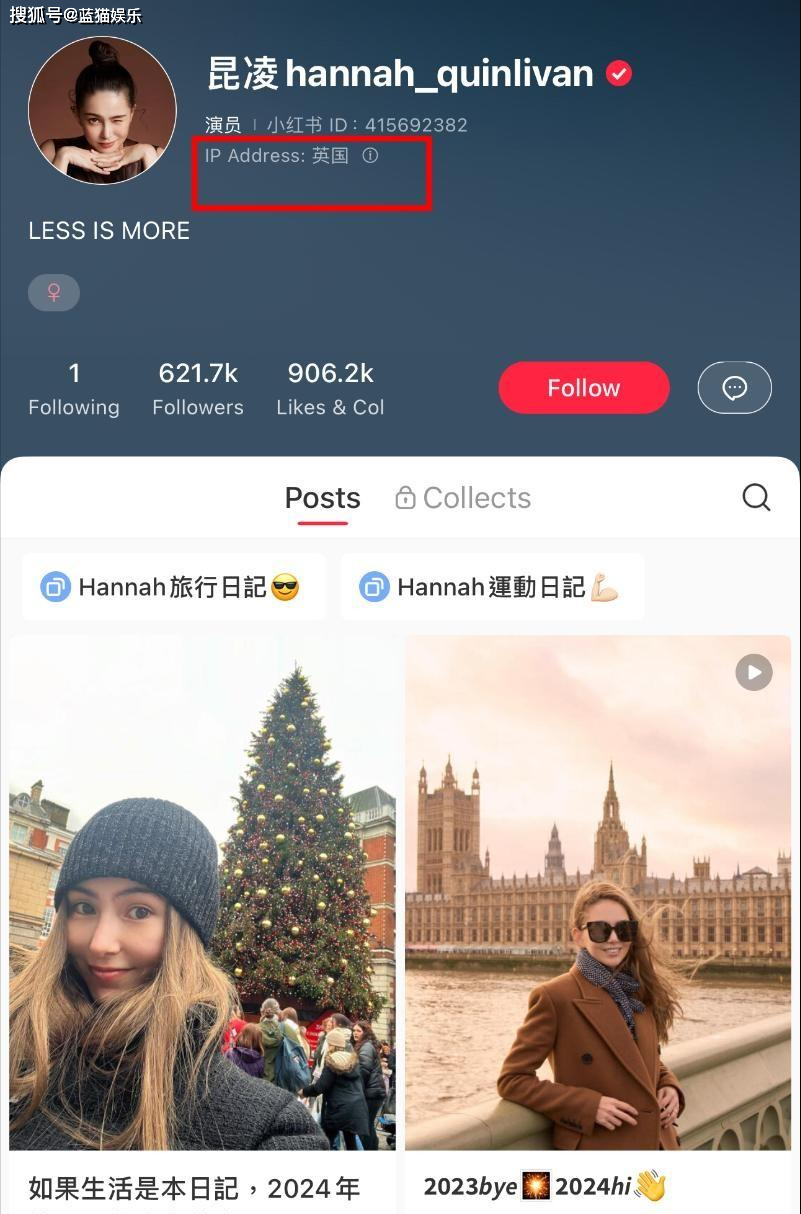Tap the IP Address info icon
This screenshot has height=1214, width=801.
point(370,156)
